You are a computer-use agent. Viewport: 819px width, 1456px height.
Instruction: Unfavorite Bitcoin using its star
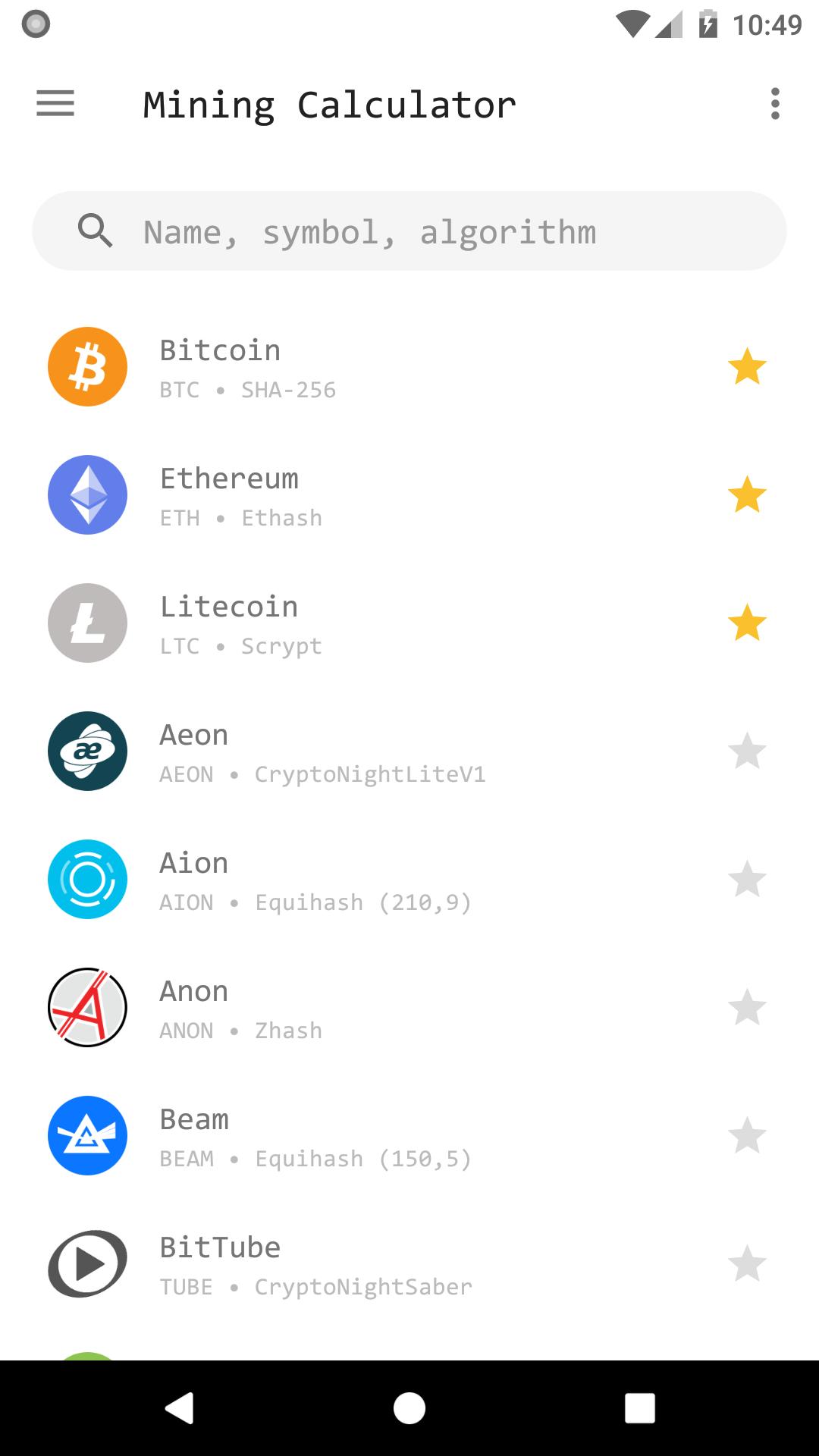747,367
